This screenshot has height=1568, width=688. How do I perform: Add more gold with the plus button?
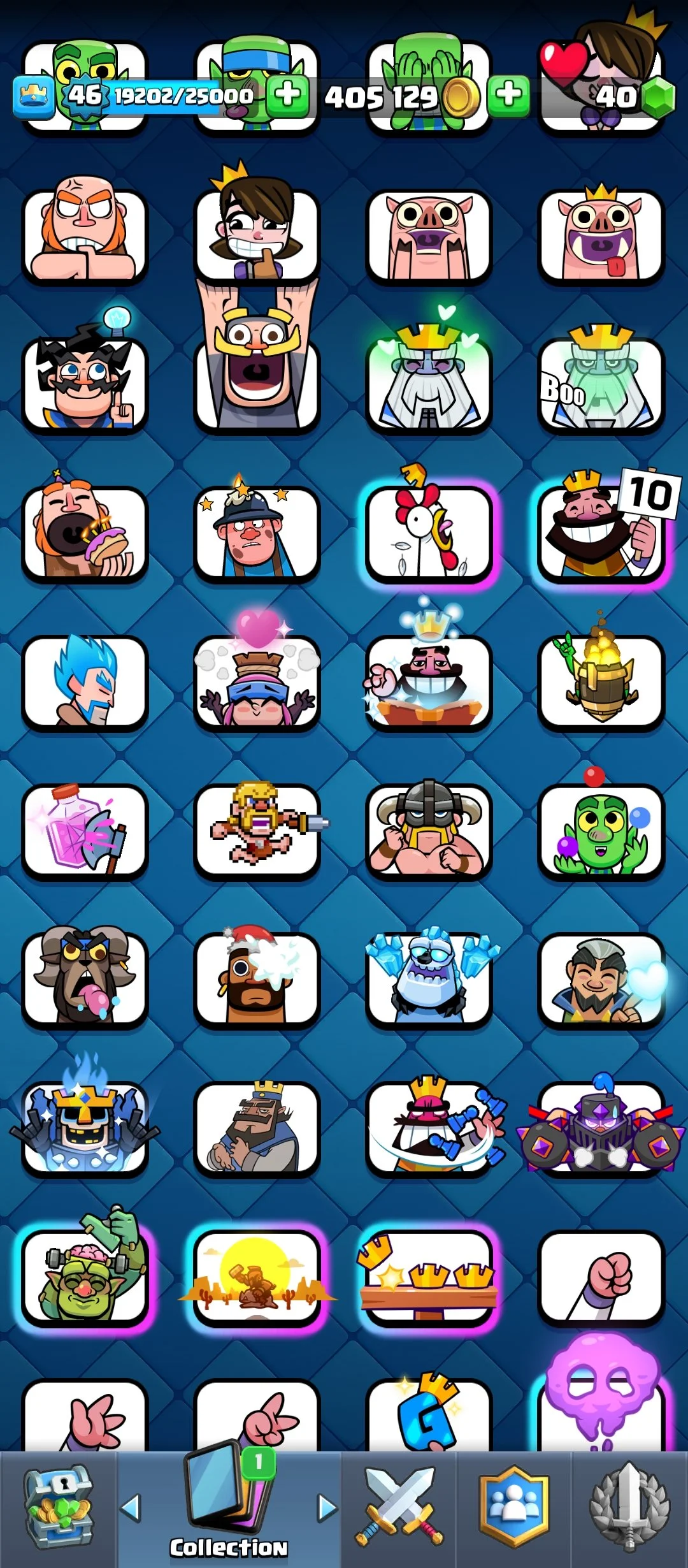[x=508, y=96]
